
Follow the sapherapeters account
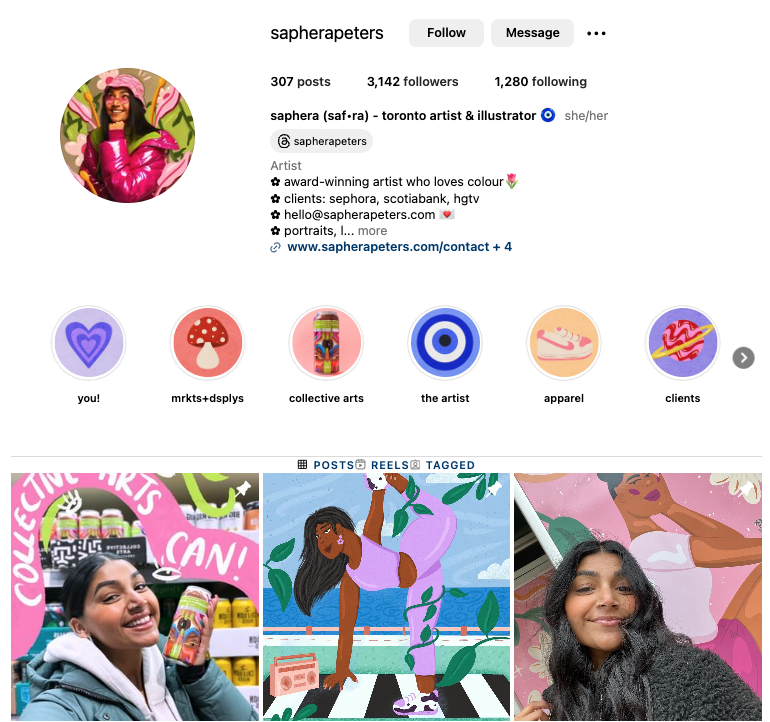(446, 33)
